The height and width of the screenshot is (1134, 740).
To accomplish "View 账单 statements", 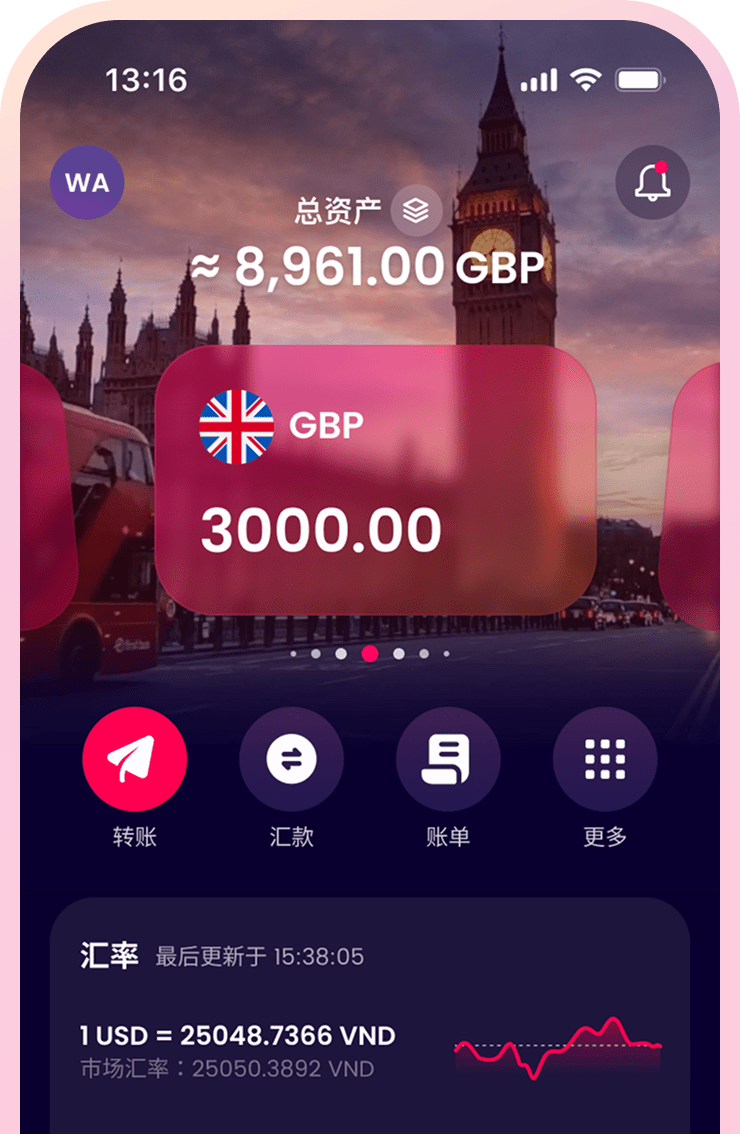I will tap(448, 759).
